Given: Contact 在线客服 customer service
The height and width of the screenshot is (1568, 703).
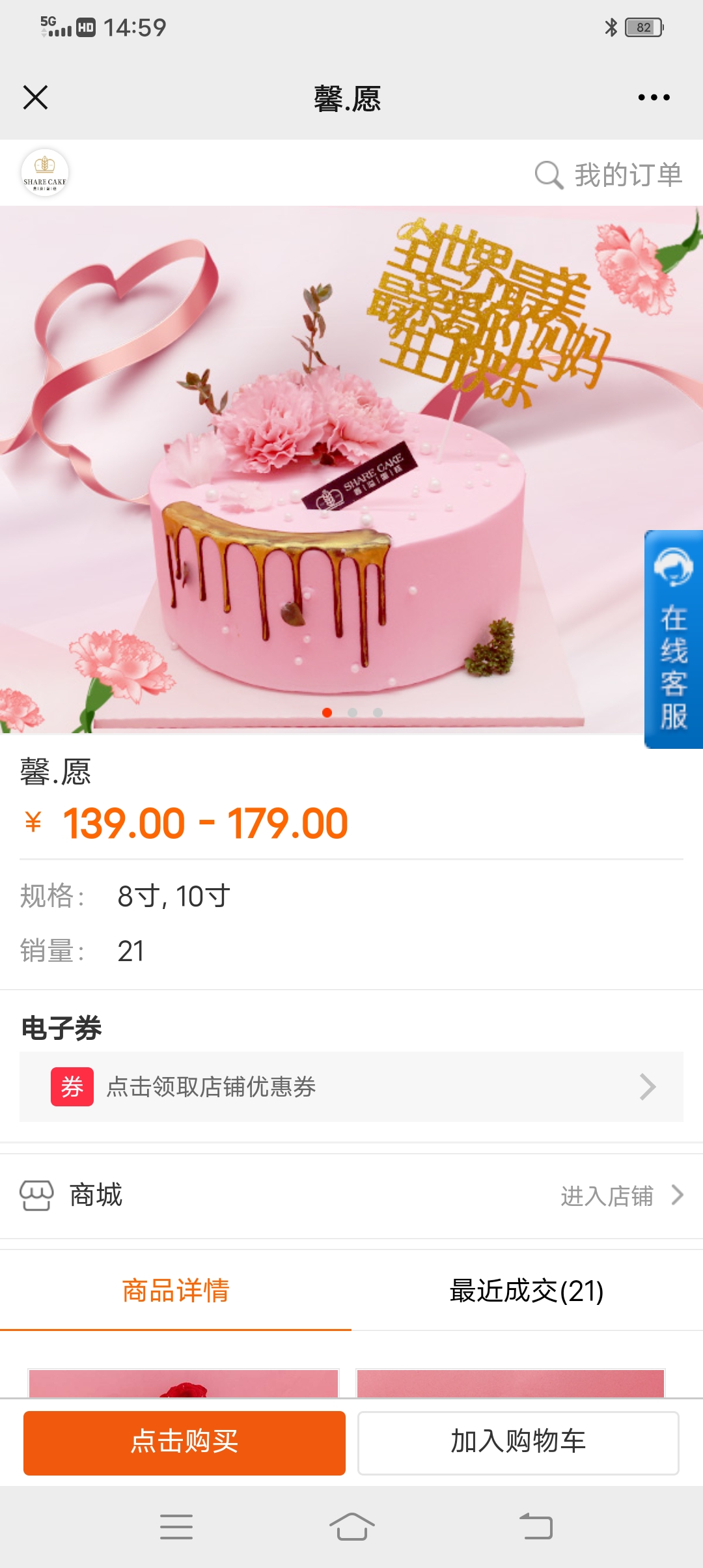Looking at the screenshot, I should [674, 639].
